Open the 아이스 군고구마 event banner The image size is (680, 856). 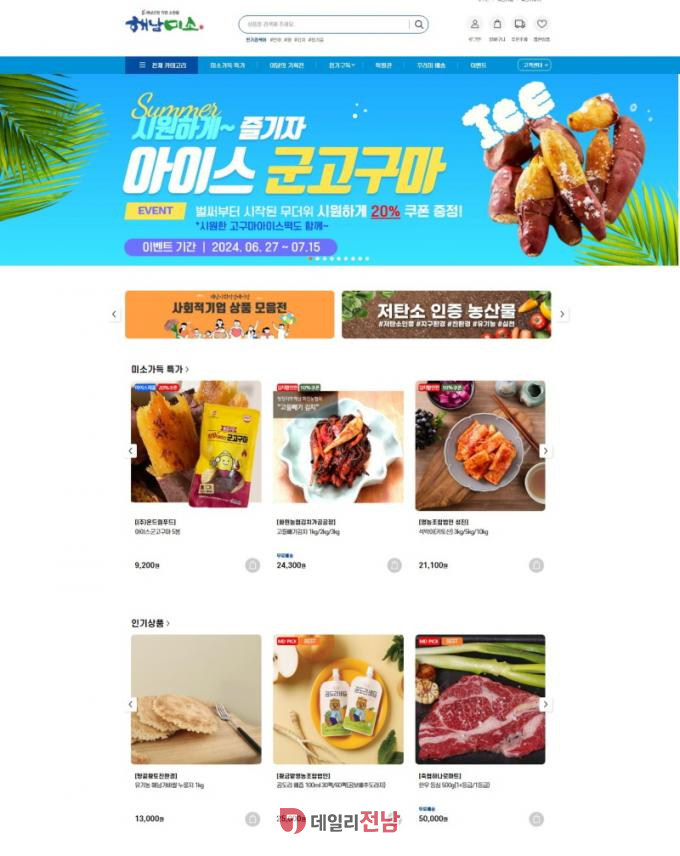point(340,170)
